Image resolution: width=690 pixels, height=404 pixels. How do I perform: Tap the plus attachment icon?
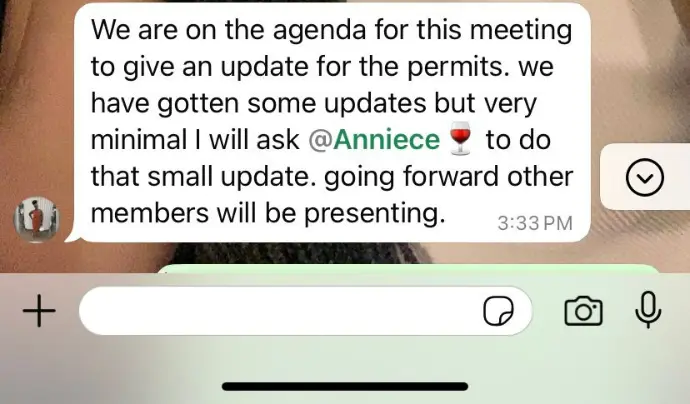pyautogui.click(x=39, y=313)
